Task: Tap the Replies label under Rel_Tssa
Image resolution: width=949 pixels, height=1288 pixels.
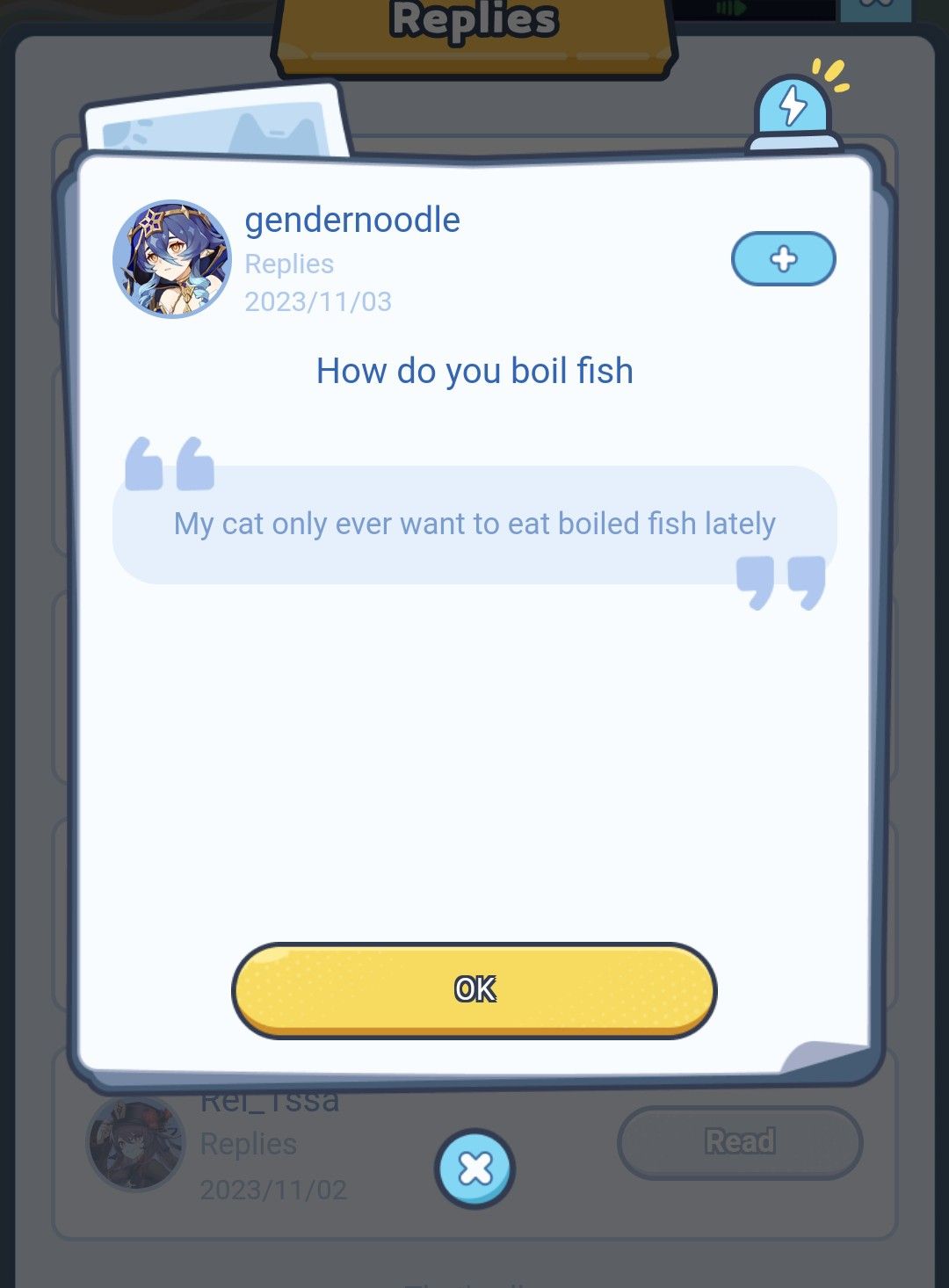Action: point(246,1144)
